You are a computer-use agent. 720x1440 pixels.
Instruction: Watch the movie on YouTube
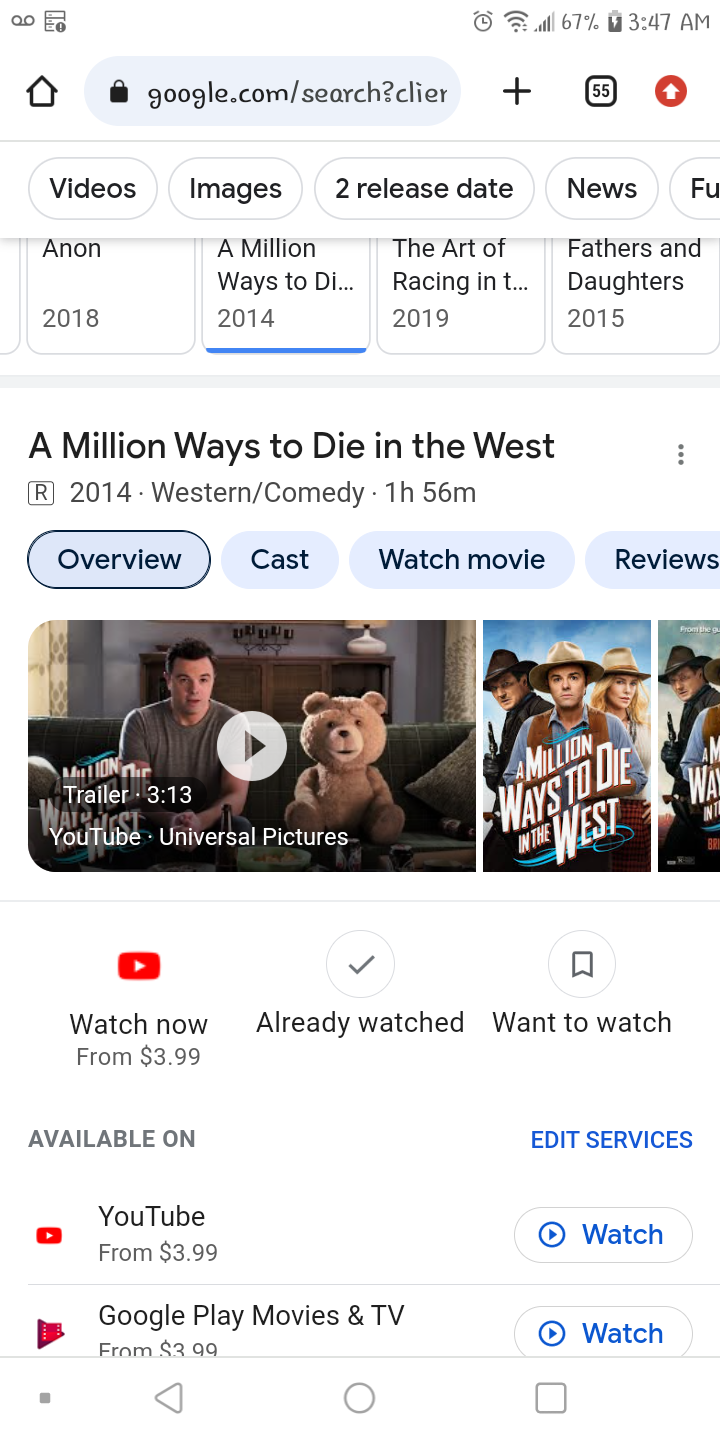603,1235
